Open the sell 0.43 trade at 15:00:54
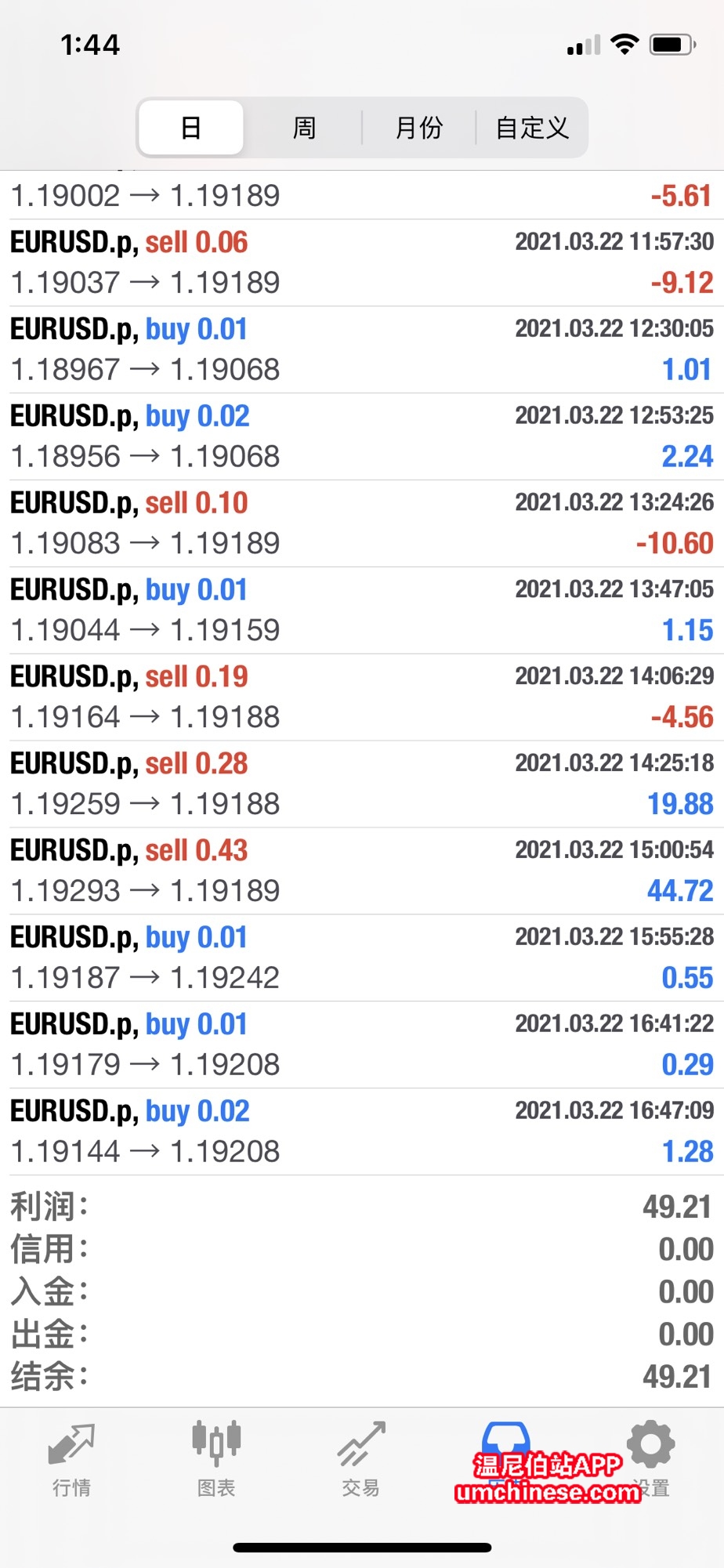The image size is (724, 1568). [362, 871]
